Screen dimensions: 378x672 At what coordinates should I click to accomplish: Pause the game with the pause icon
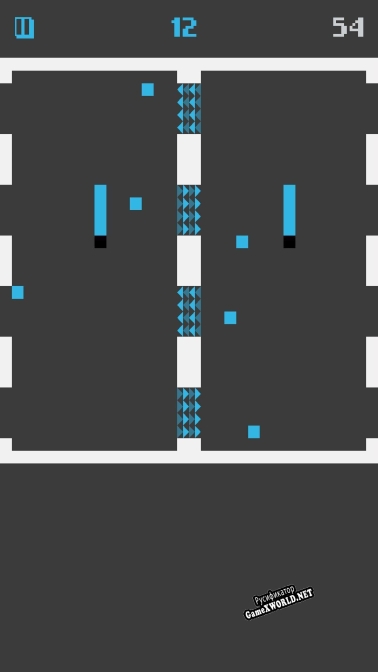click(x=24, y=28)
